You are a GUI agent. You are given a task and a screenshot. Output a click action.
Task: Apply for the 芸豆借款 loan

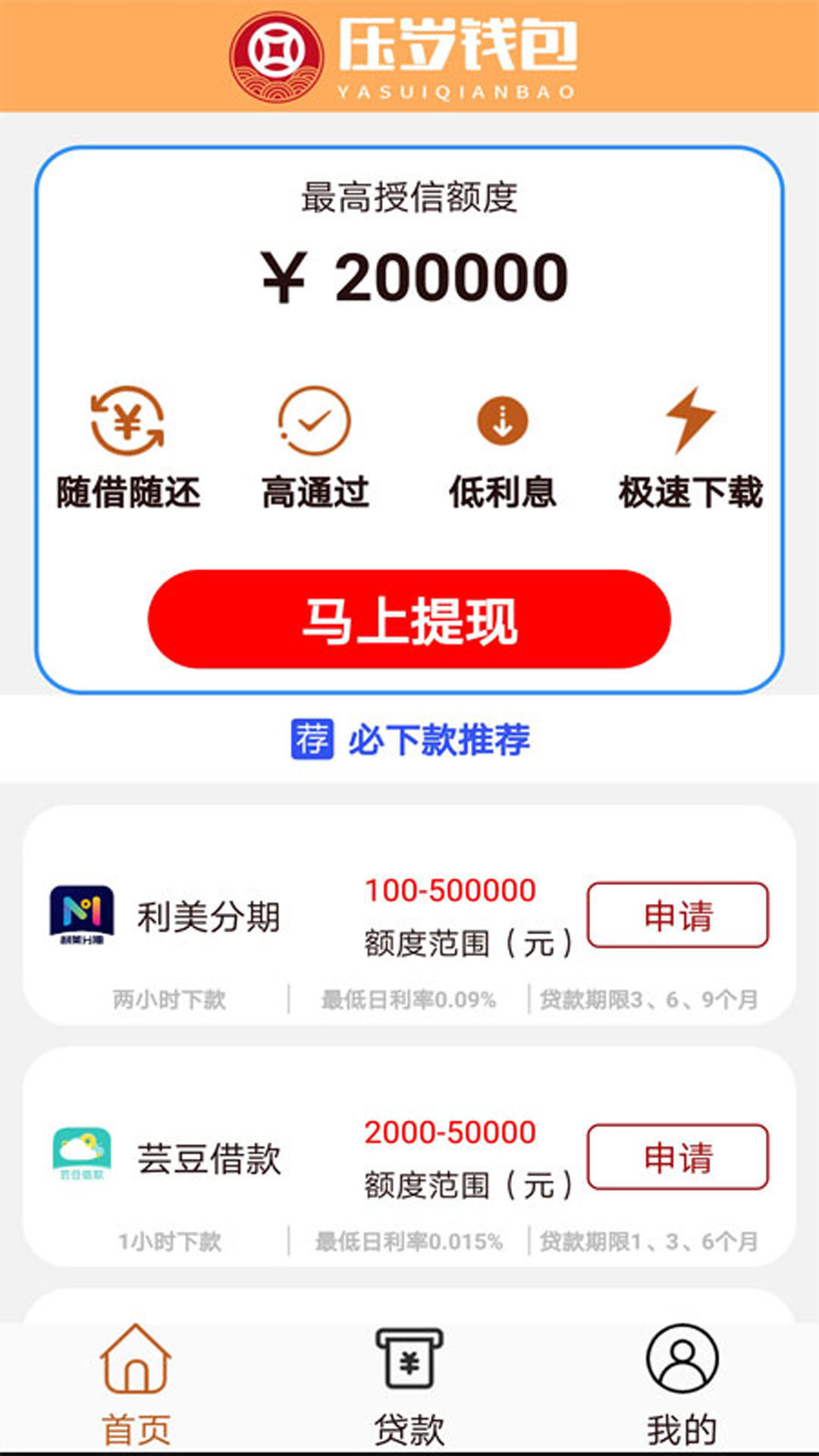point(677,1156)
